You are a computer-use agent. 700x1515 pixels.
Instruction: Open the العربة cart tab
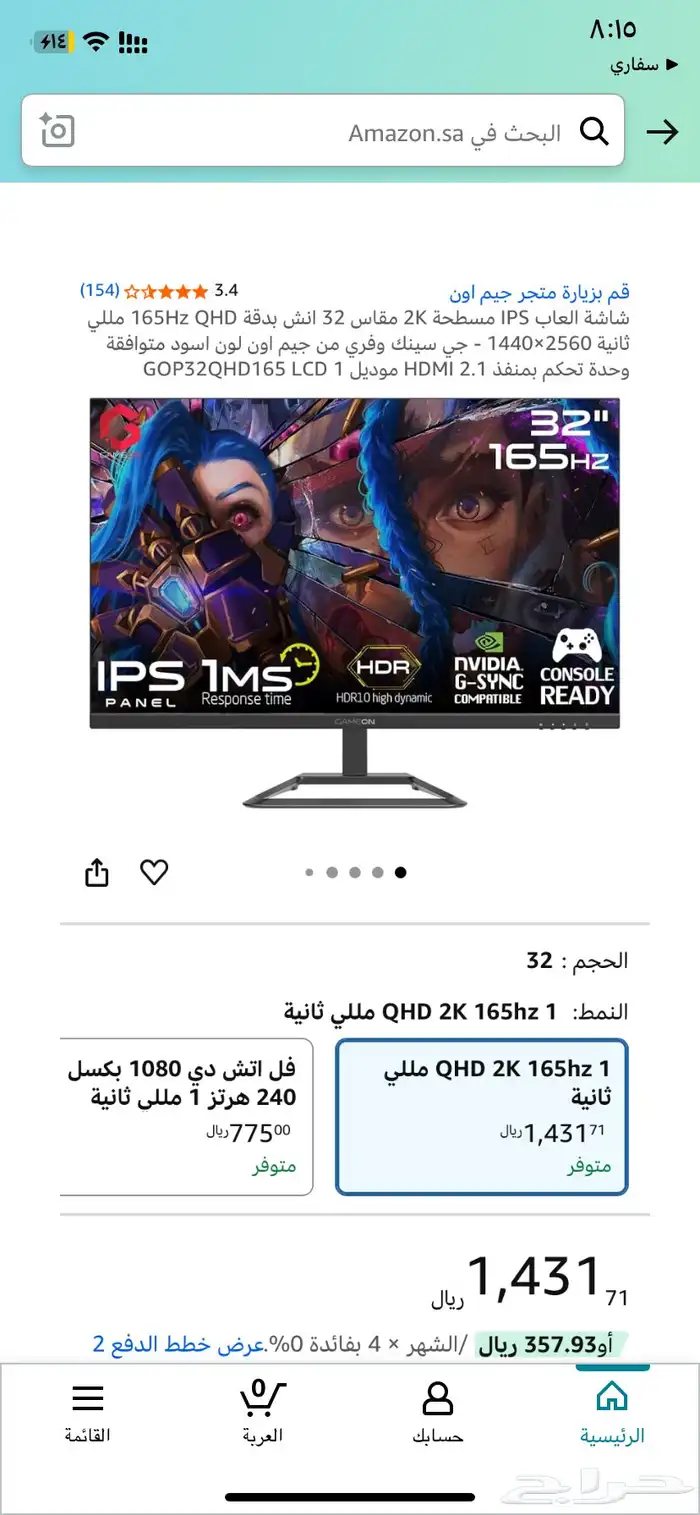click(262, 1413)
